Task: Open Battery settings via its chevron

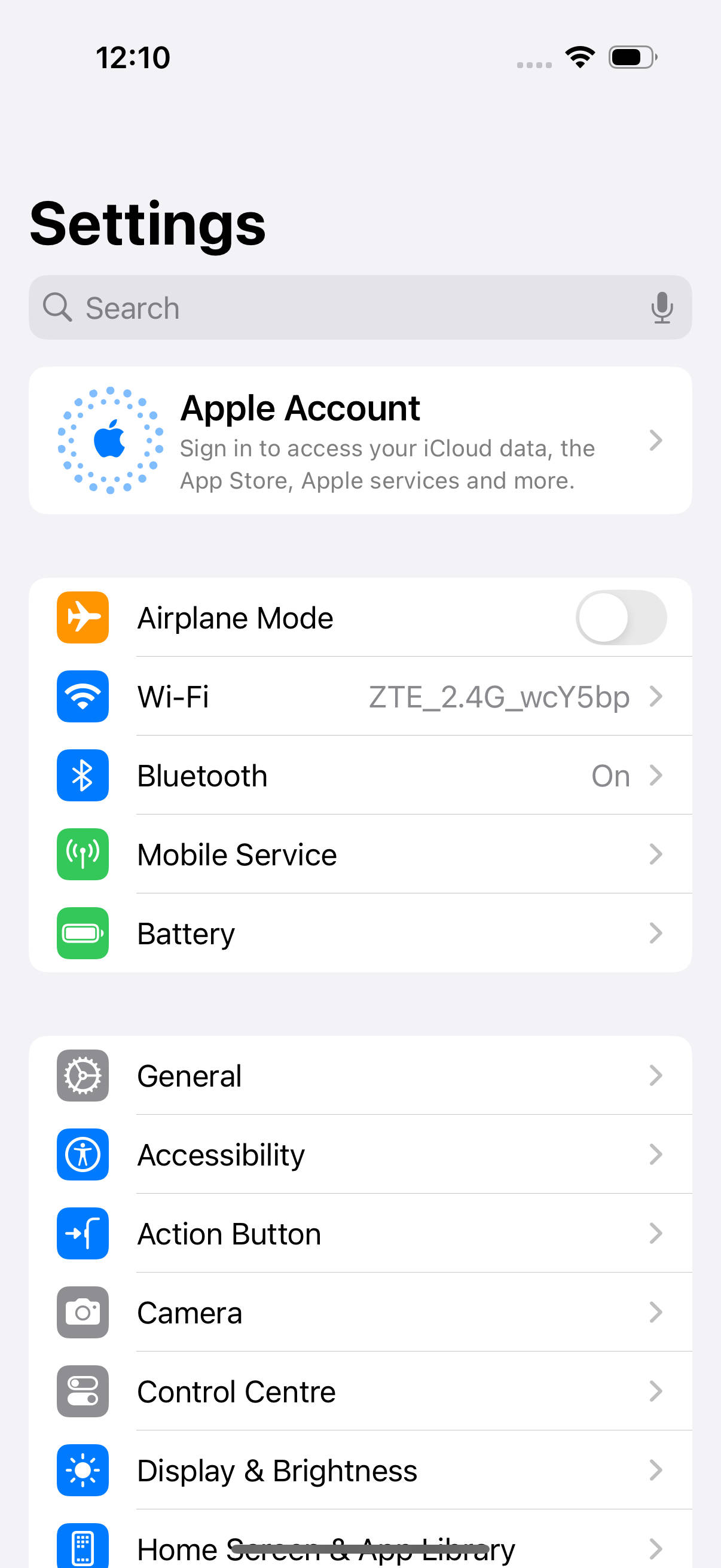Action: pos(655,933)
